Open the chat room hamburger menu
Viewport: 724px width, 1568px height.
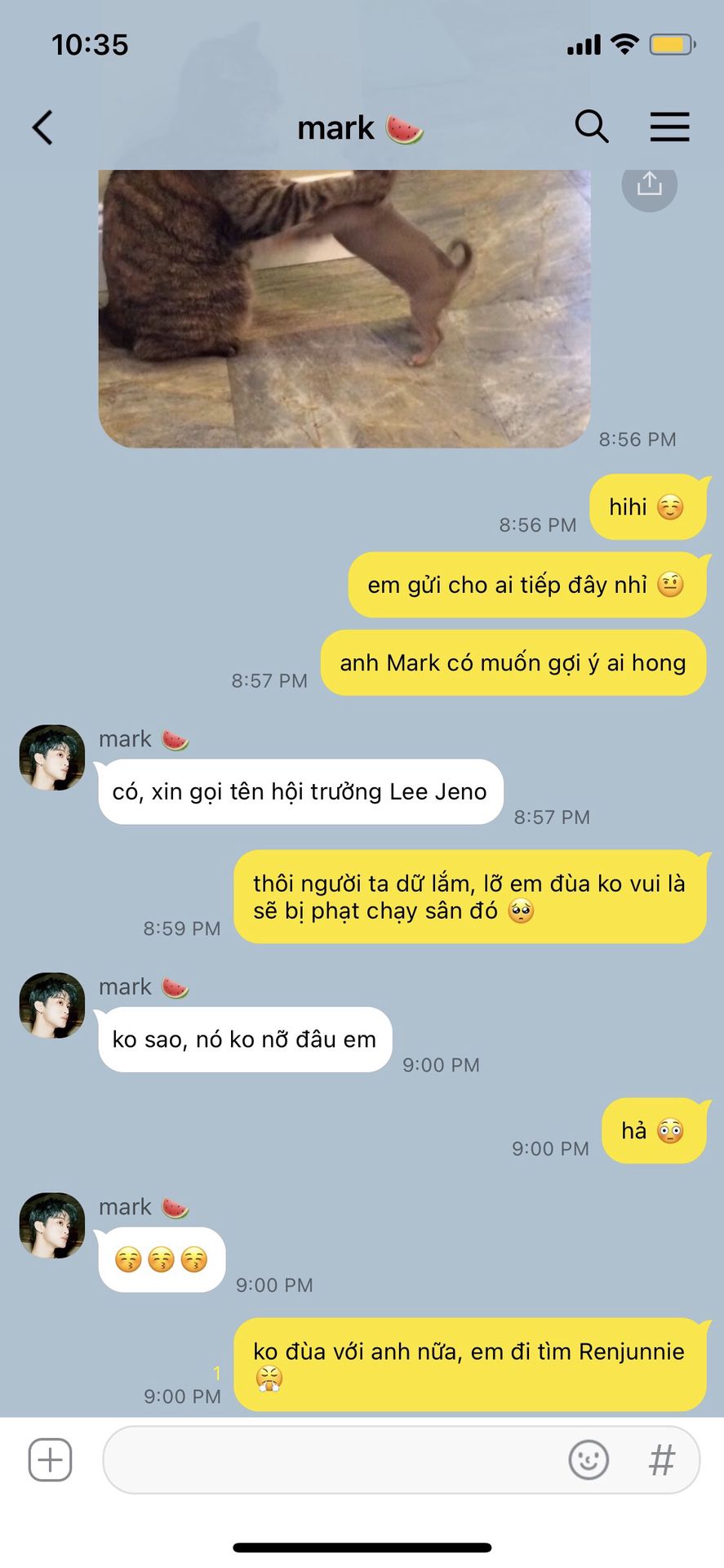tap(669, 127)
